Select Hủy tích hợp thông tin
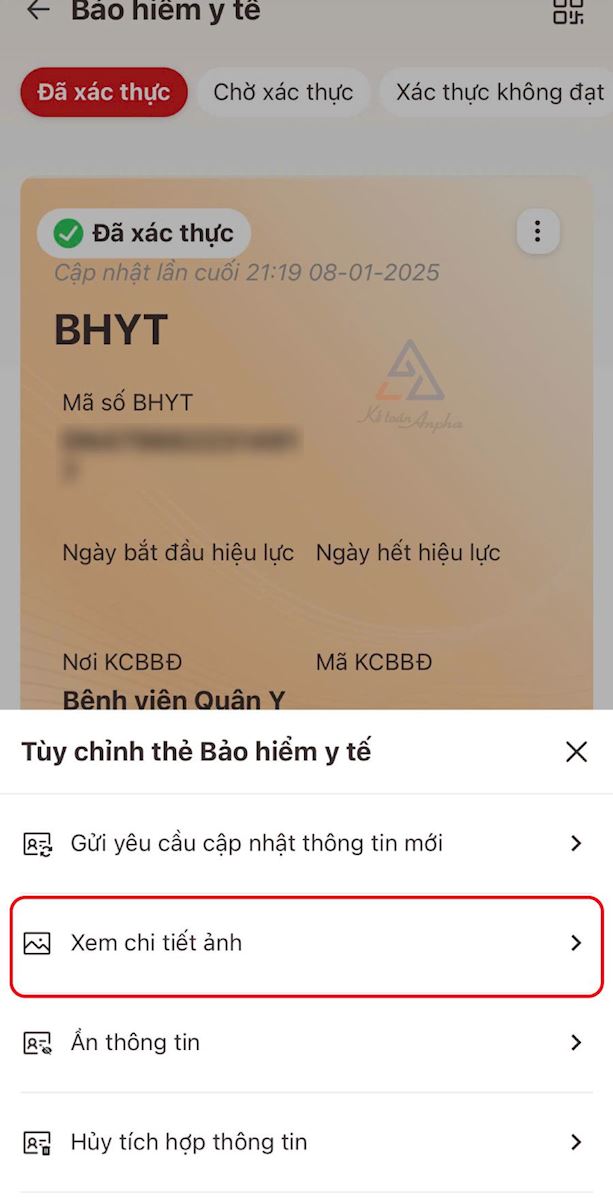The width and height of the screenshot is (613, 1200). (x=305, y=1142)
